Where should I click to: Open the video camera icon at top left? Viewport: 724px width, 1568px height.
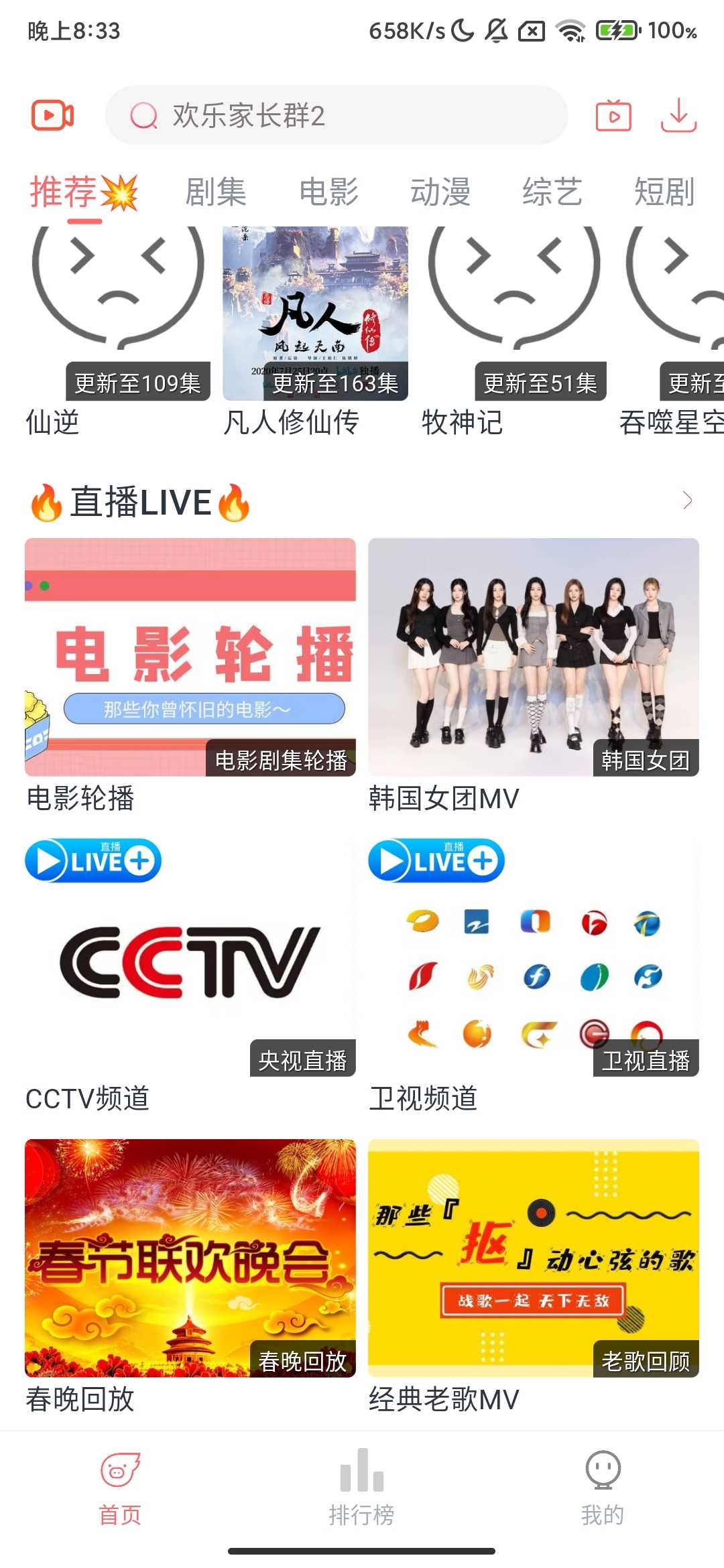(x=52, y=115)
